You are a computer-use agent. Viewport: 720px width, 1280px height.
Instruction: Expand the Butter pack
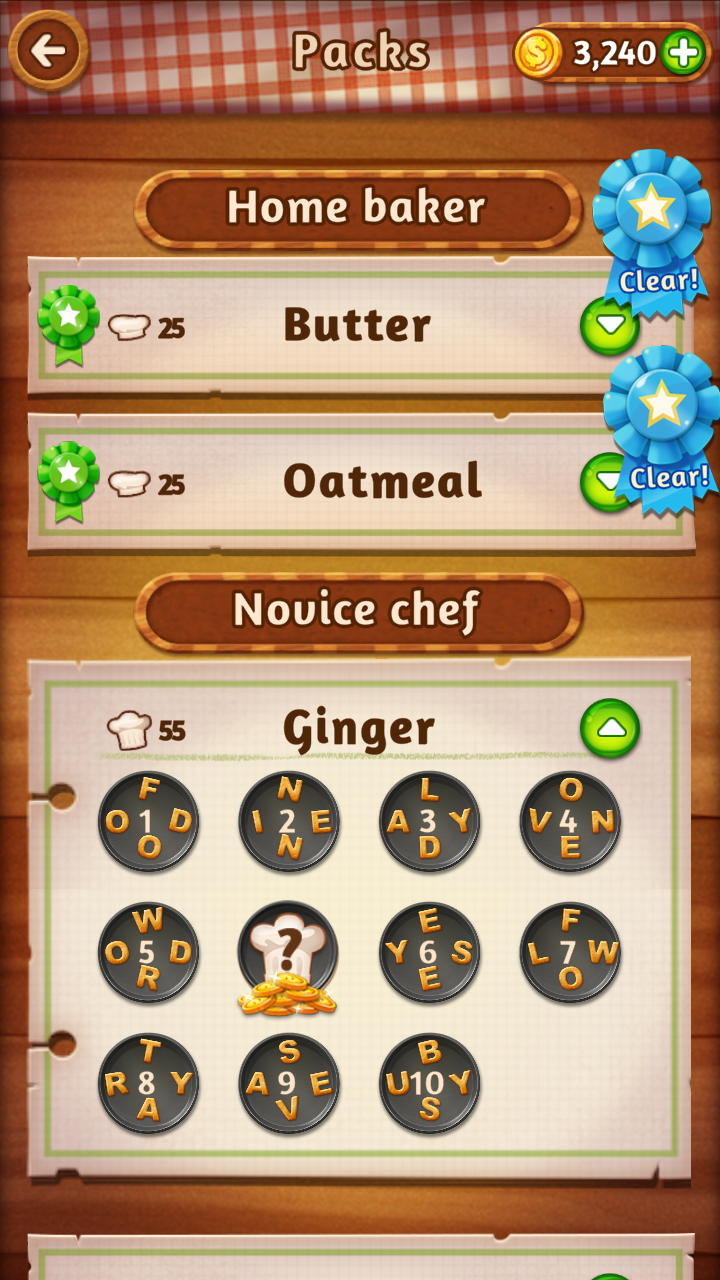tap(610, 324)
